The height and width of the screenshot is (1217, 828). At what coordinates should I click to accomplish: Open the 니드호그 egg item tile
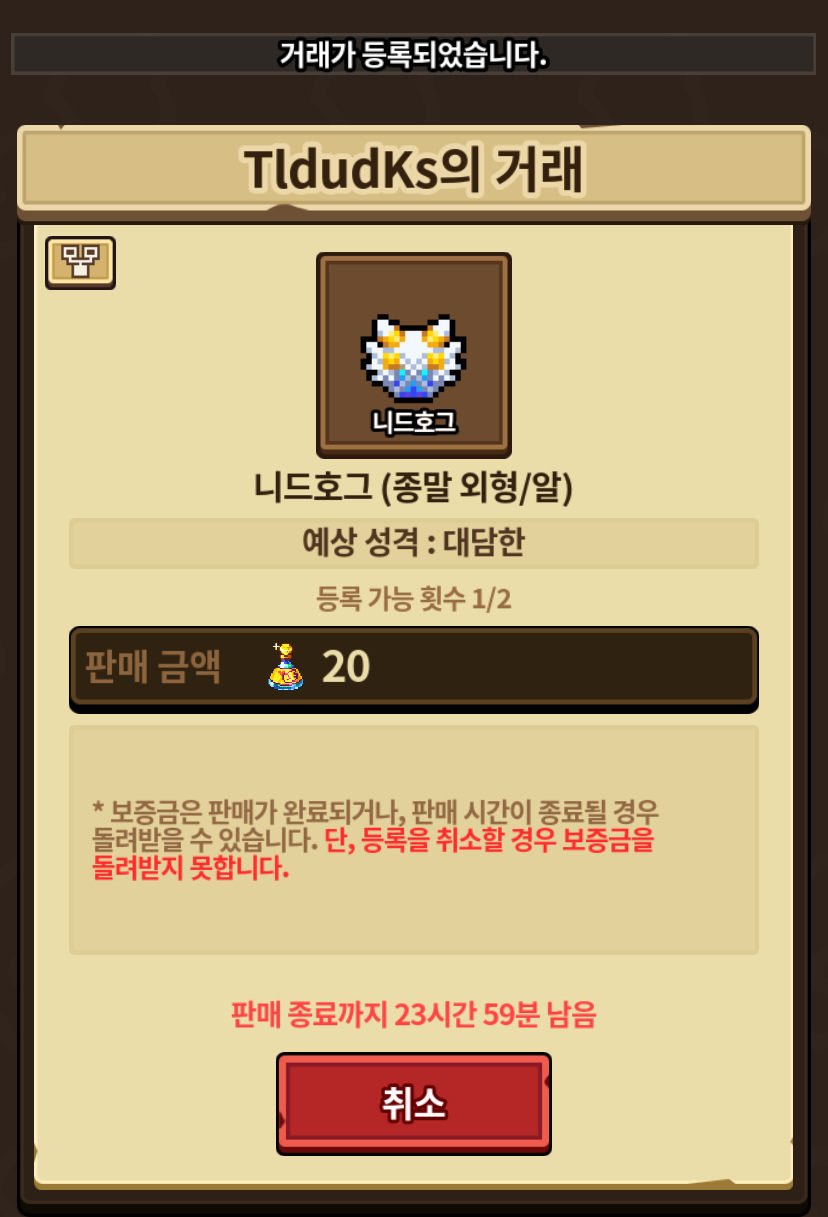point(413,355)
